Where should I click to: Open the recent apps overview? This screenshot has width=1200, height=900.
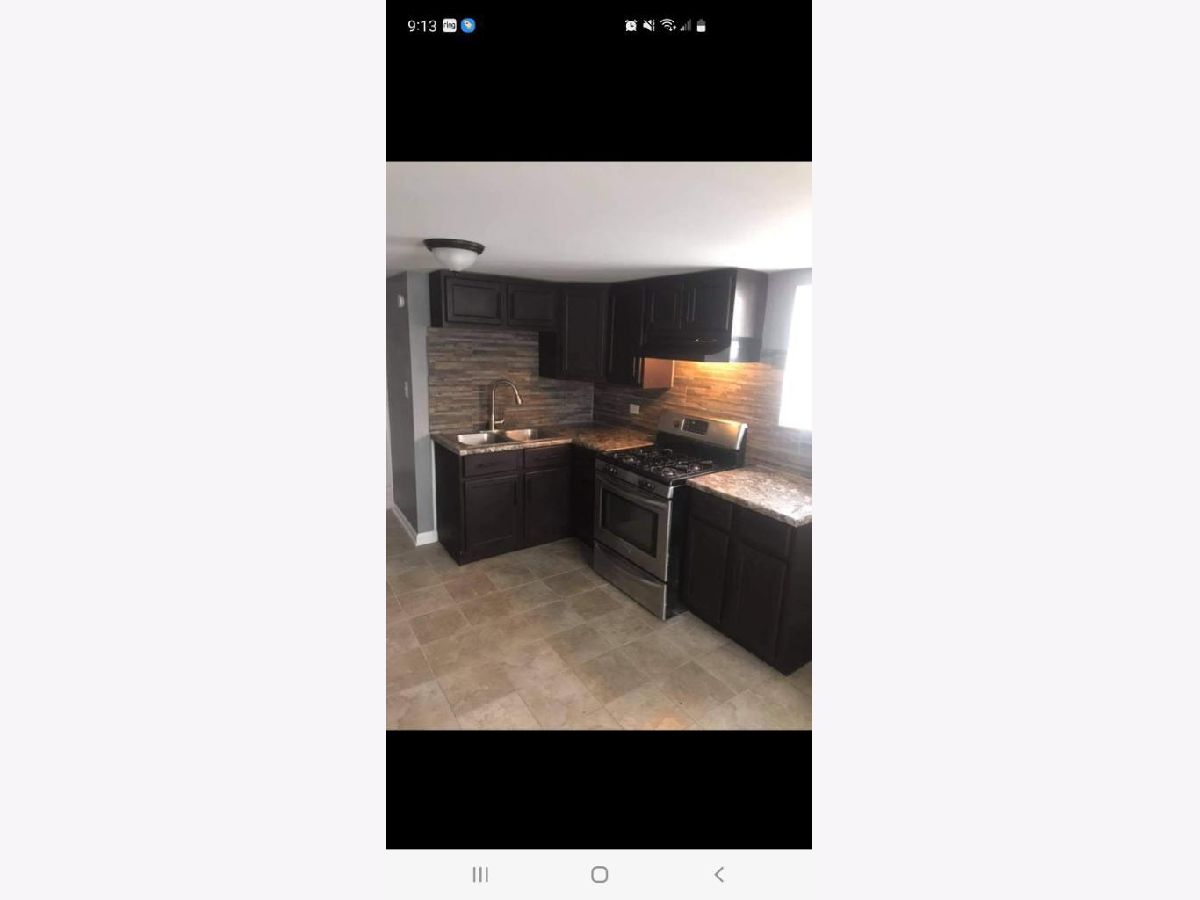point(480,874)
